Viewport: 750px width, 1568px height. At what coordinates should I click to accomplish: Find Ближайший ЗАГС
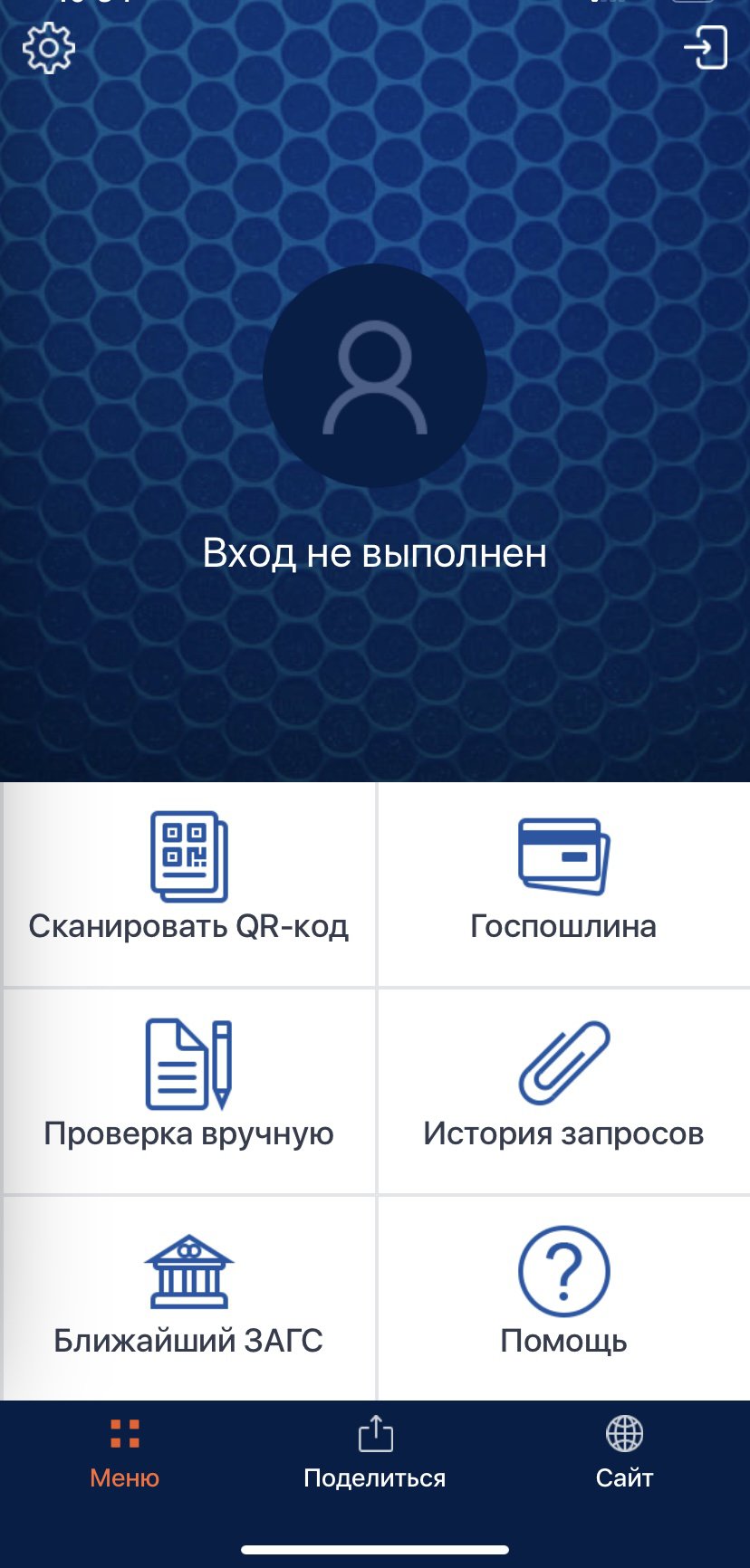click(x=188, y=1298)
